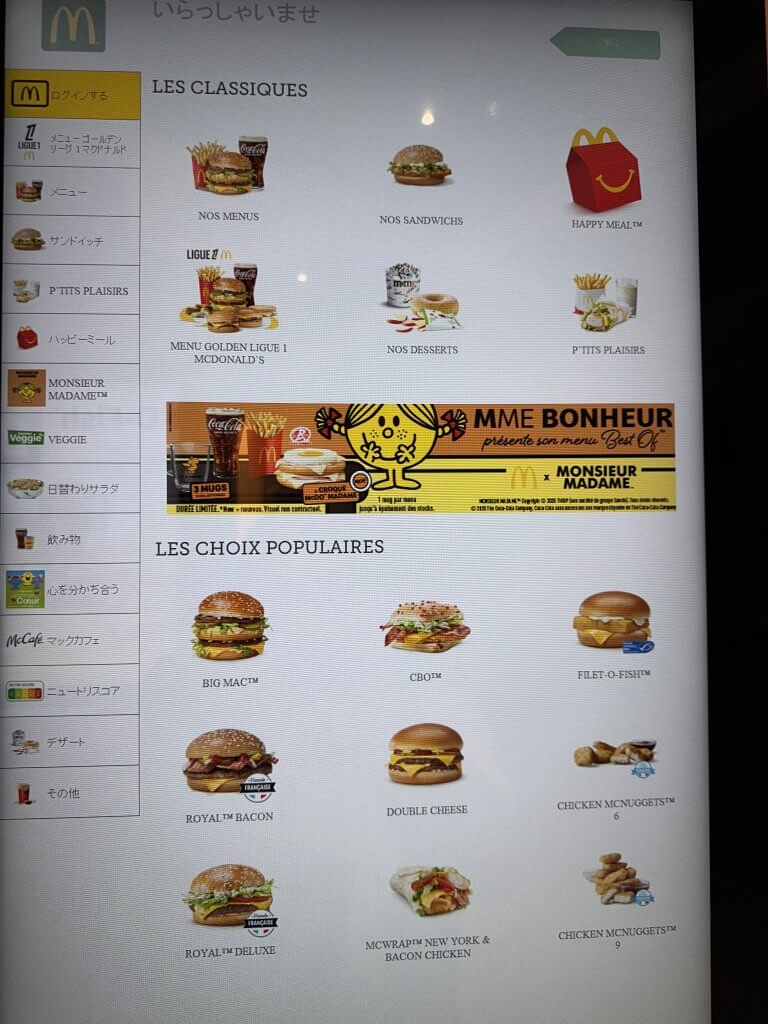Tap the ログインする login row

pyautogui.click(x=72, y=95)
